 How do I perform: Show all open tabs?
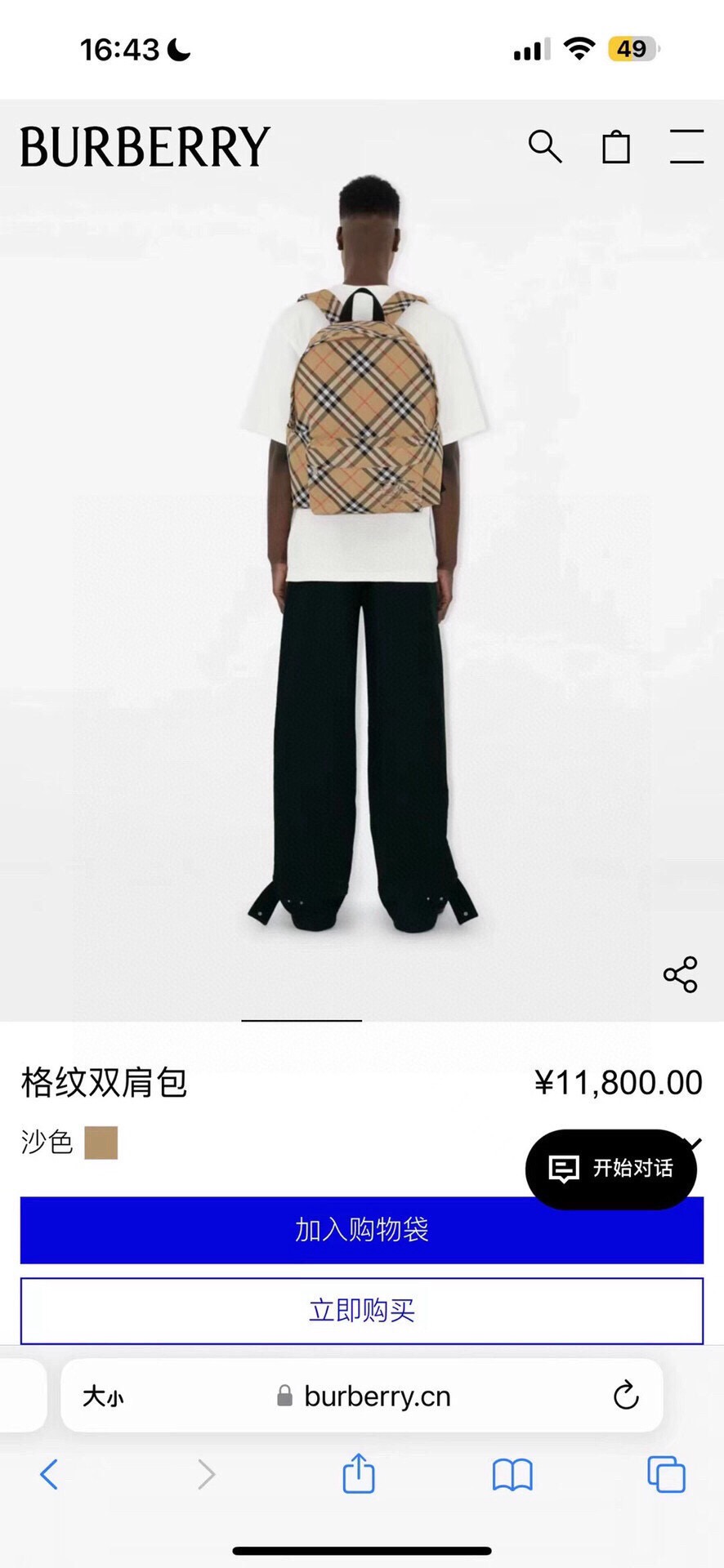pos(666,1475)
